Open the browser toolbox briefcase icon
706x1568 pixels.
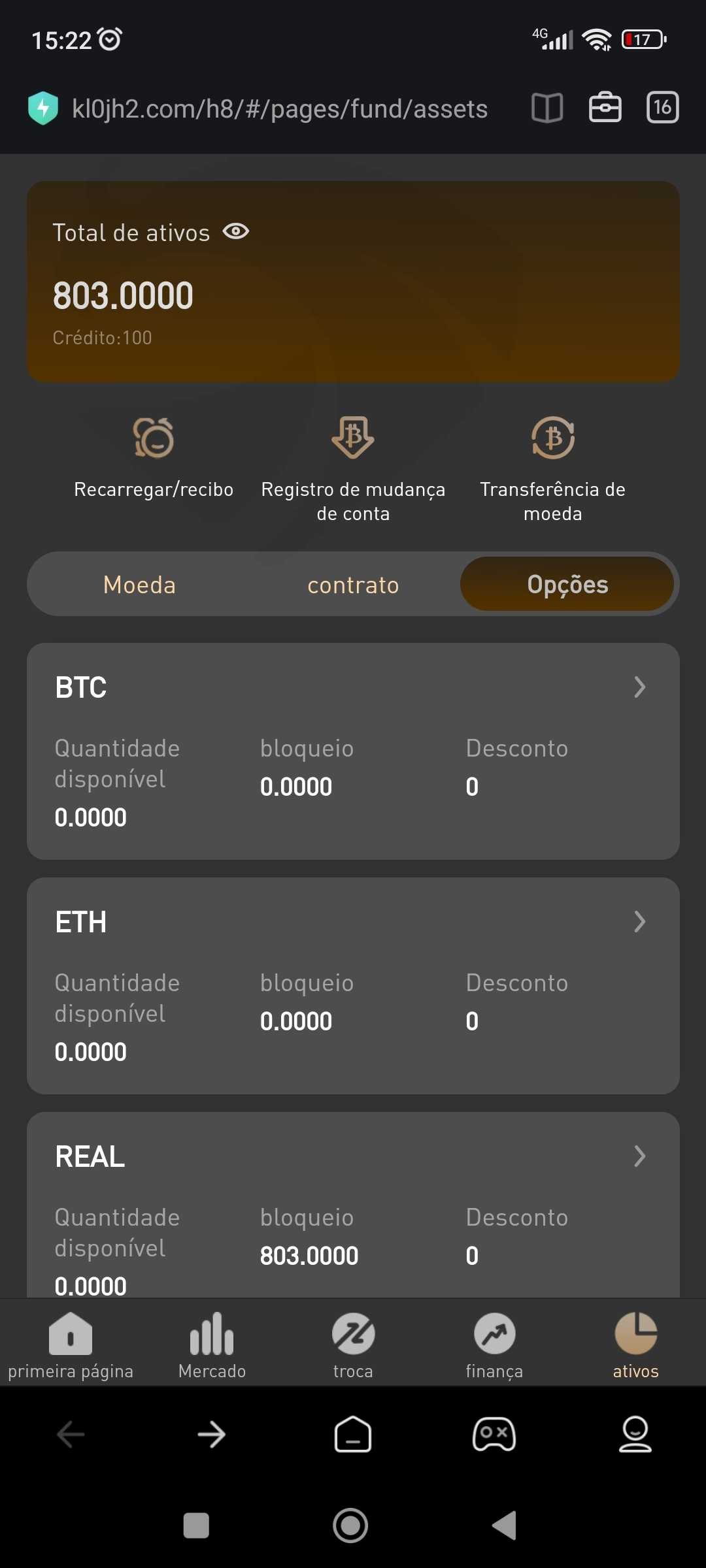pyautogui.click(x=605, y=108)
